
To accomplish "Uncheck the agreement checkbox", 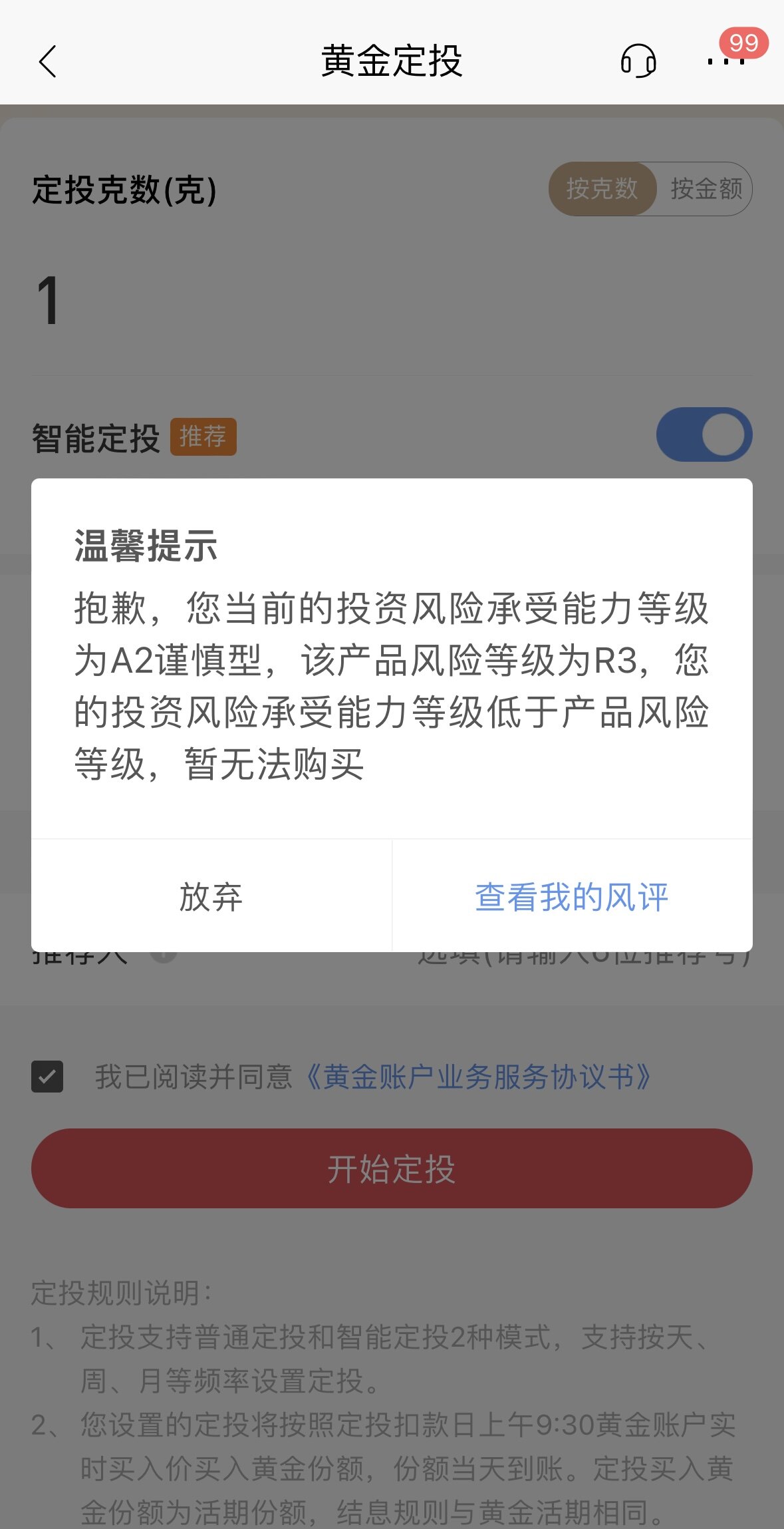I will coord(47,1076).
